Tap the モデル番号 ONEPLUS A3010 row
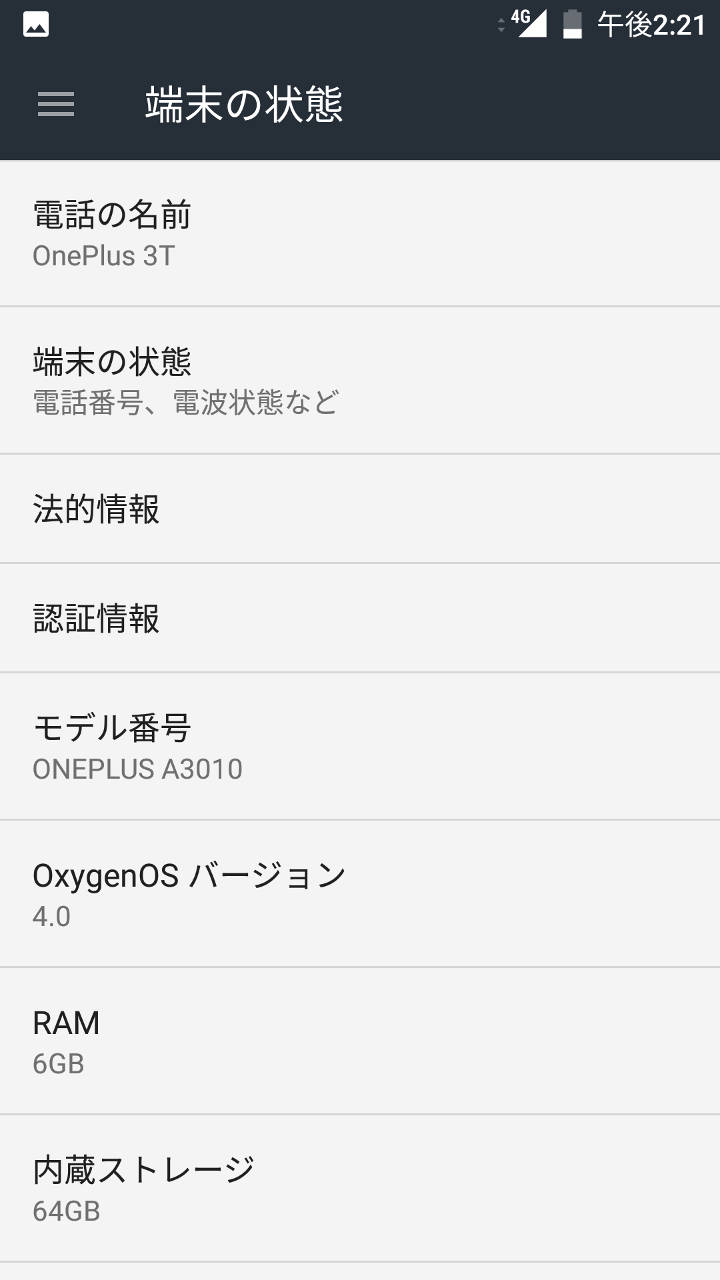 (x=360, y=746)
